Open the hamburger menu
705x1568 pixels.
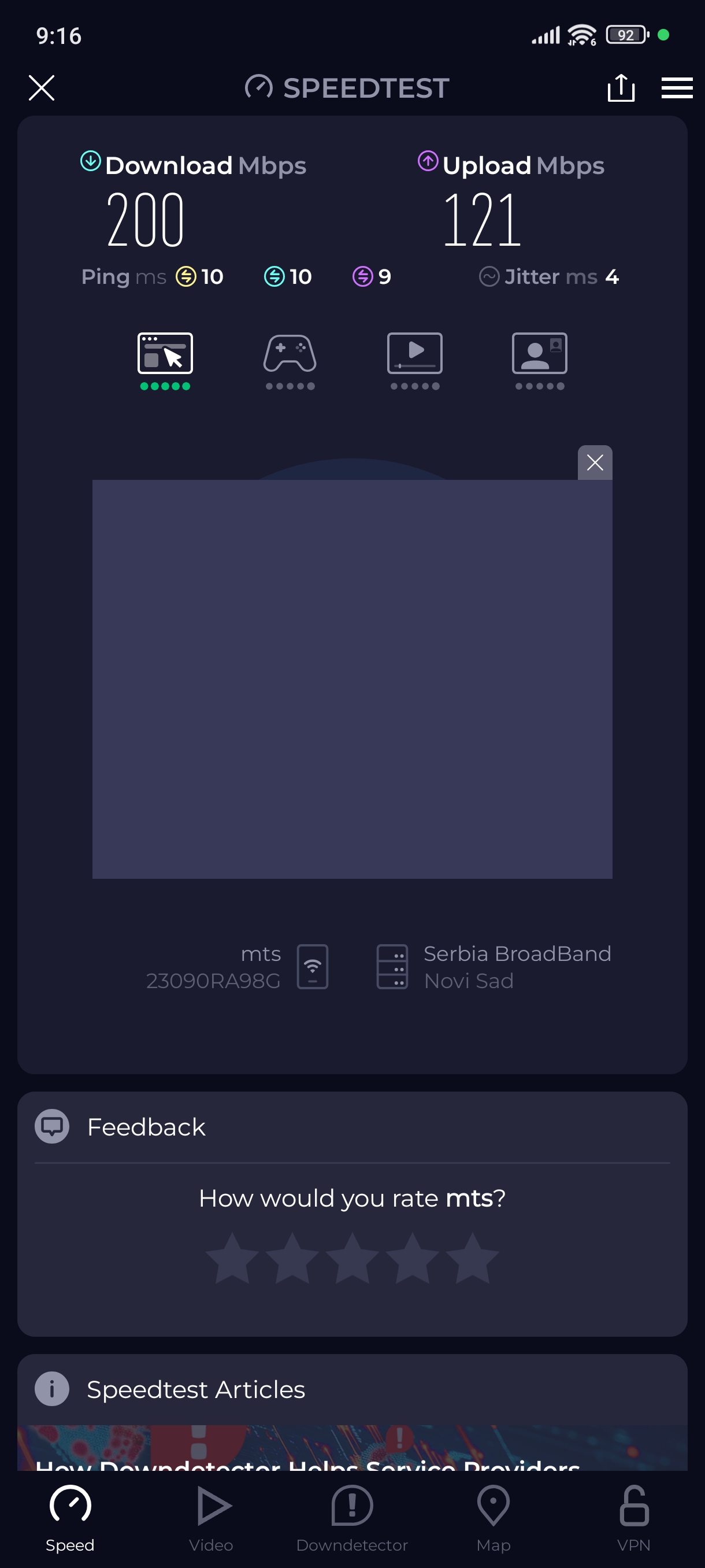[x=677, y=88]
